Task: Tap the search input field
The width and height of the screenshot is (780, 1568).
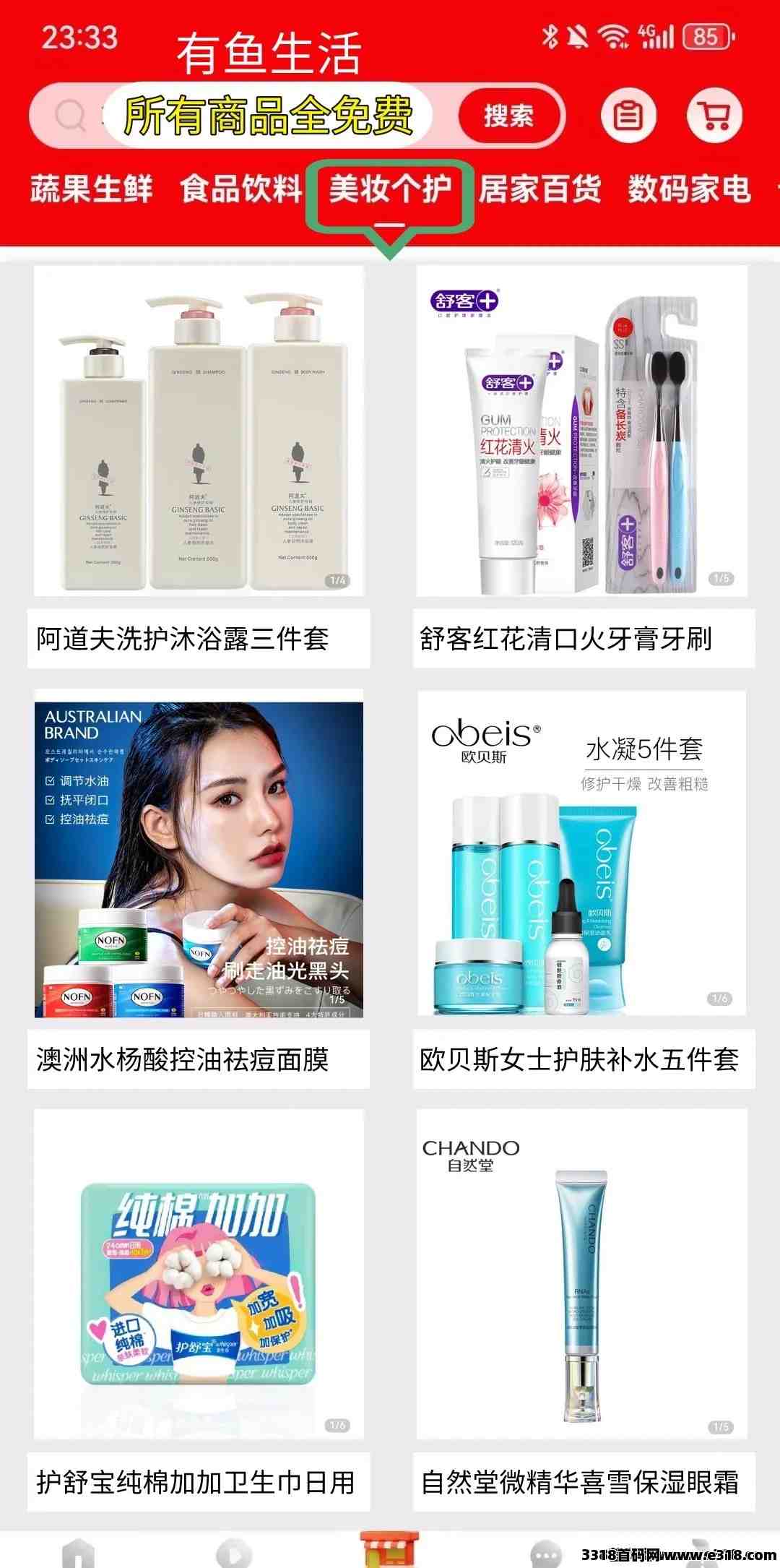Action: point(242,116)
